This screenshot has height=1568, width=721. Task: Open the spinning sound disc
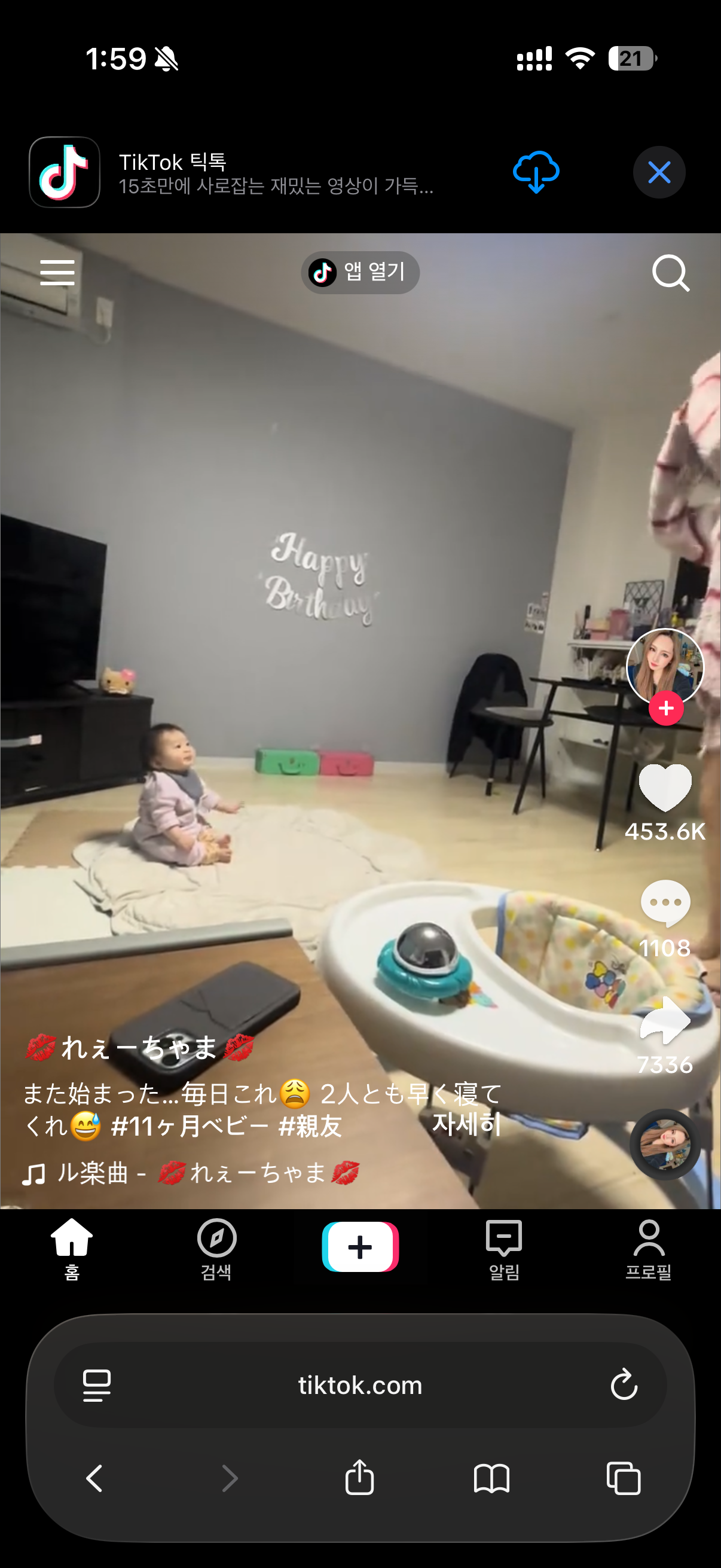664,1145
